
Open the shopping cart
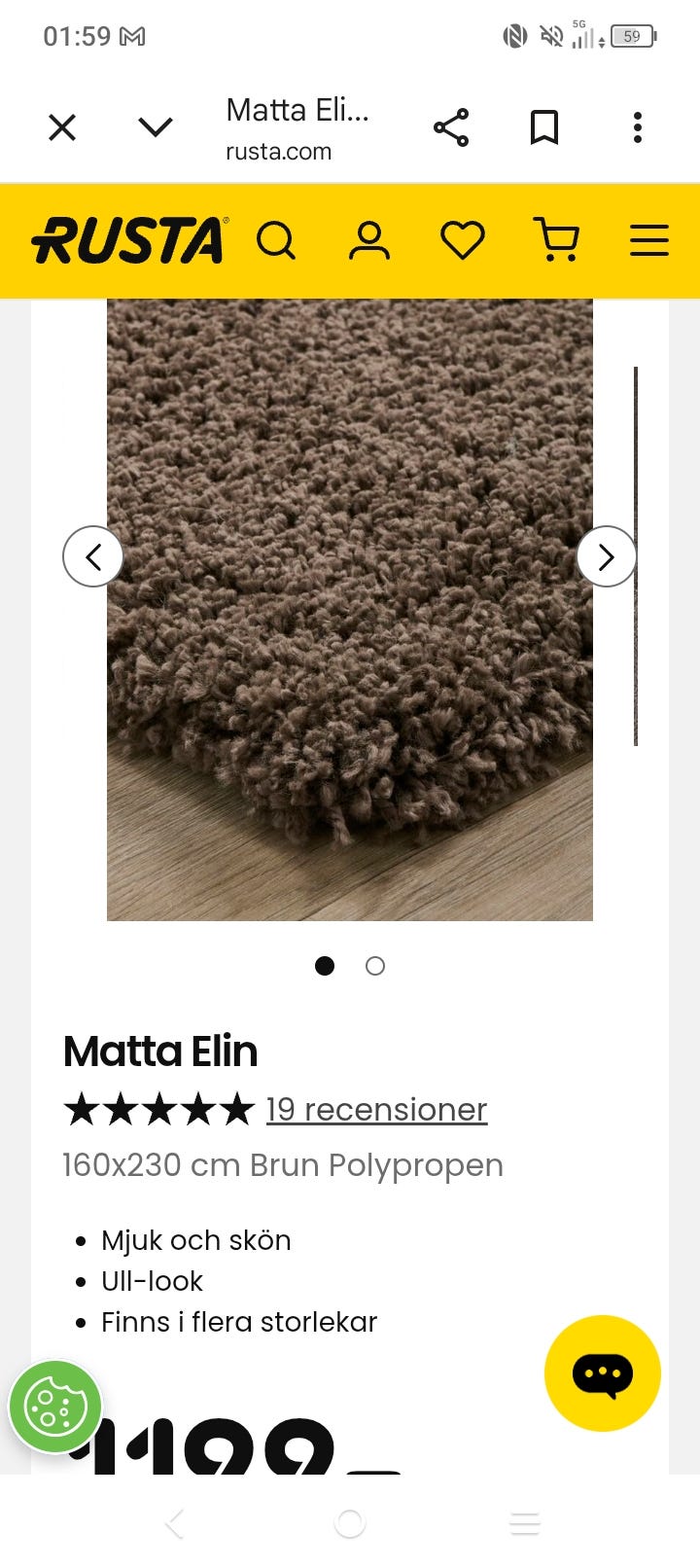click(556, 240)
